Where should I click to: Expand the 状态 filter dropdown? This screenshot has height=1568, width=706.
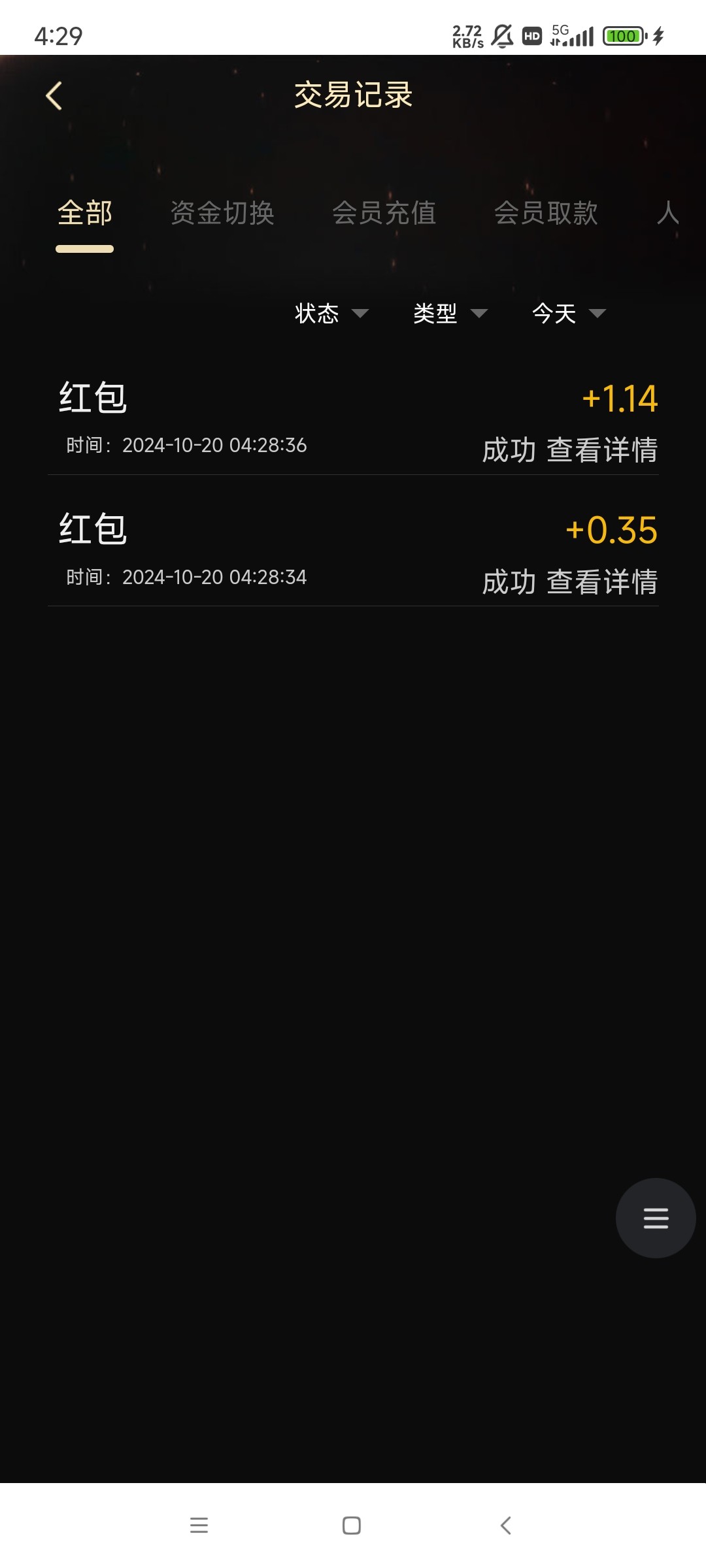331,314
